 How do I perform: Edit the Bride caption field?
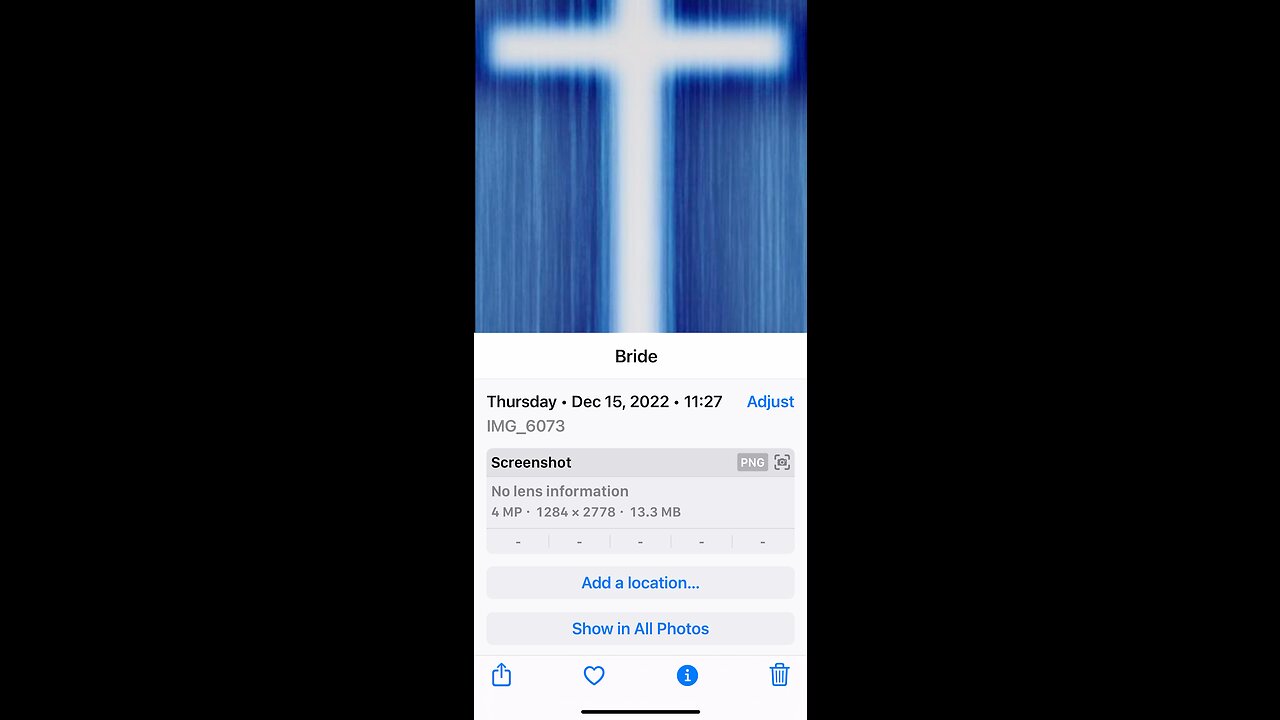(636, 357)
